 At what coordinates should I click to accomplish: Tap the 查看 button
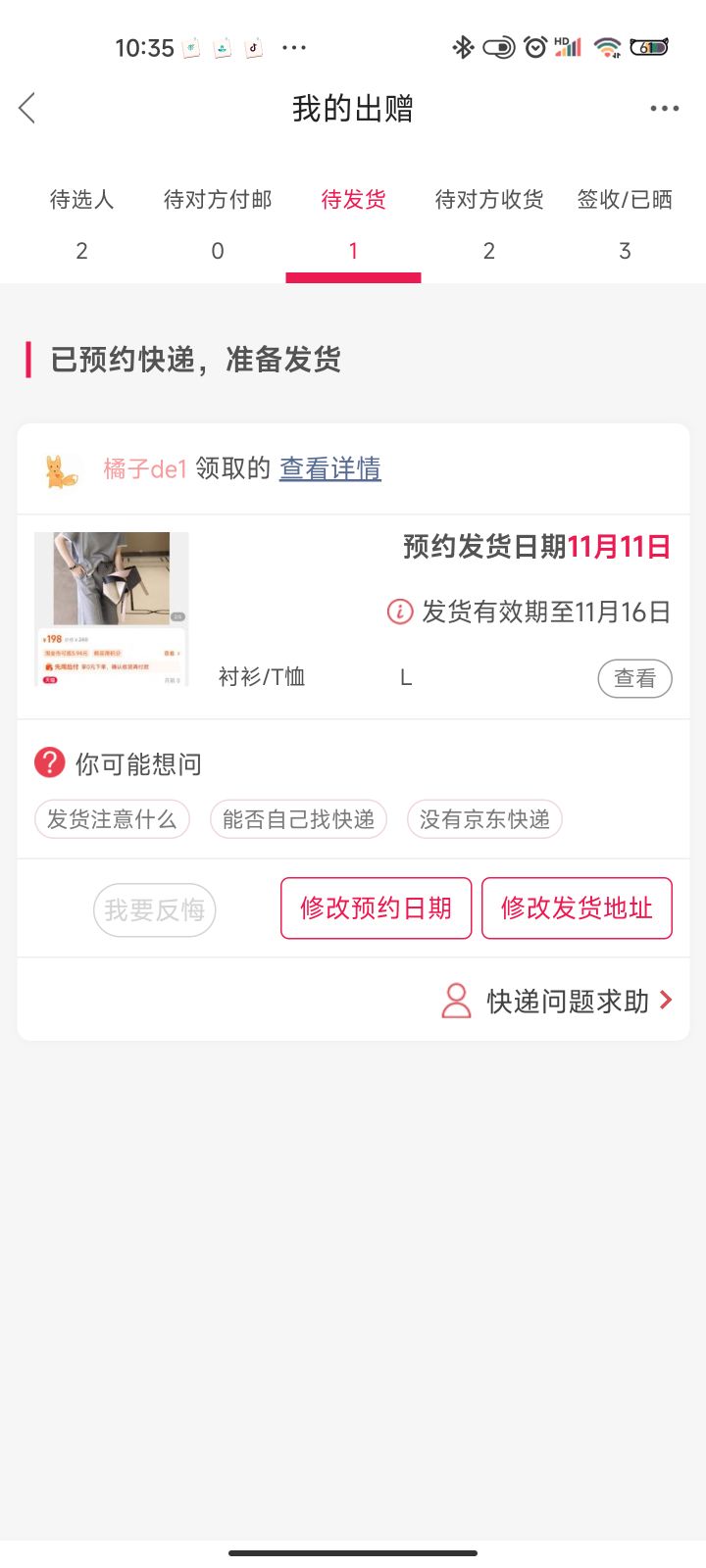coord(634,678)
